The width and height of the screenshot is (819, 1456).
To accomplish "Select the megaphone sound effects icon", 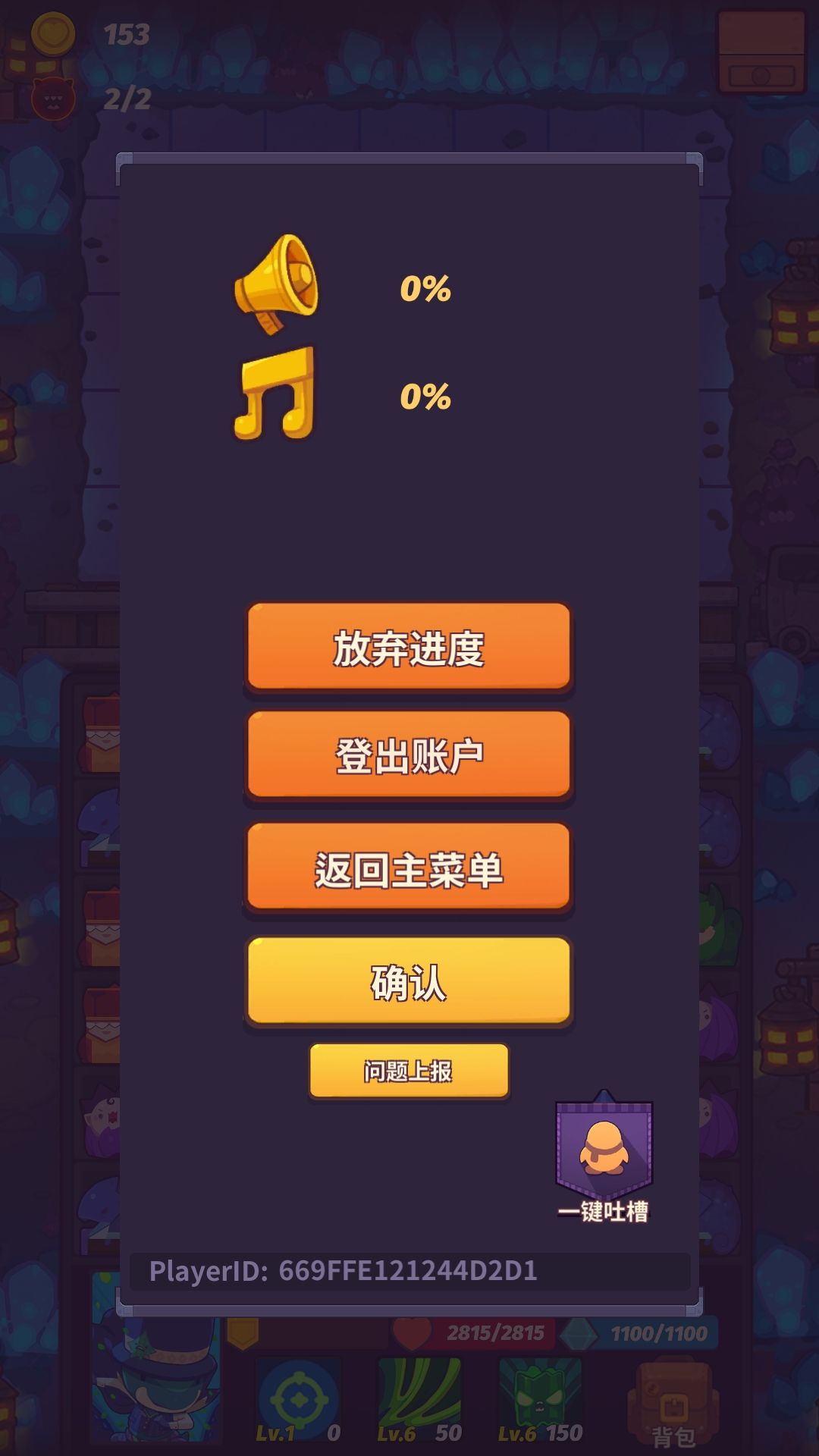I will click(x=277, y=284).
